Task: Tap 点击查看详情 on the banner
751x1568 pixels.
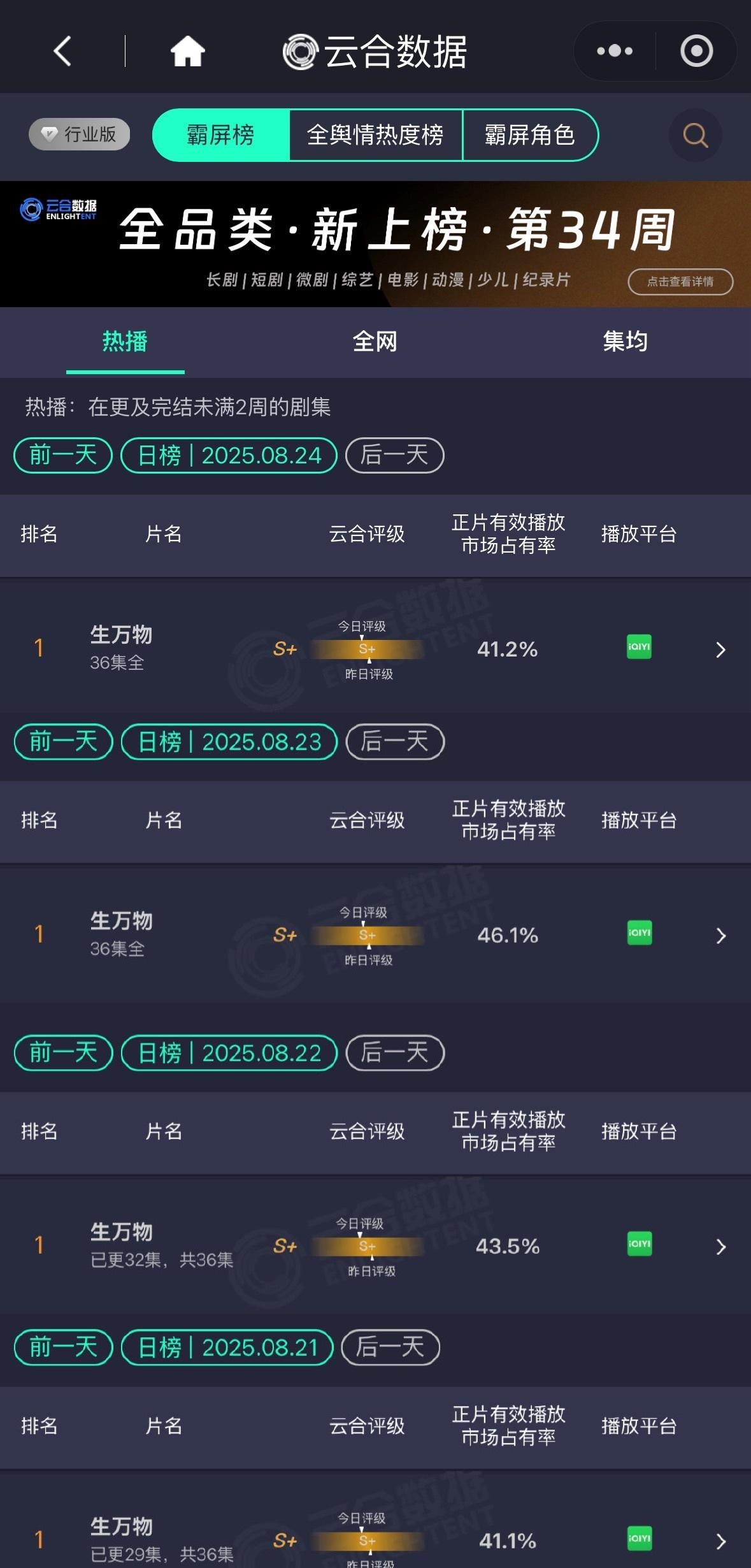Action: [680, 281]
